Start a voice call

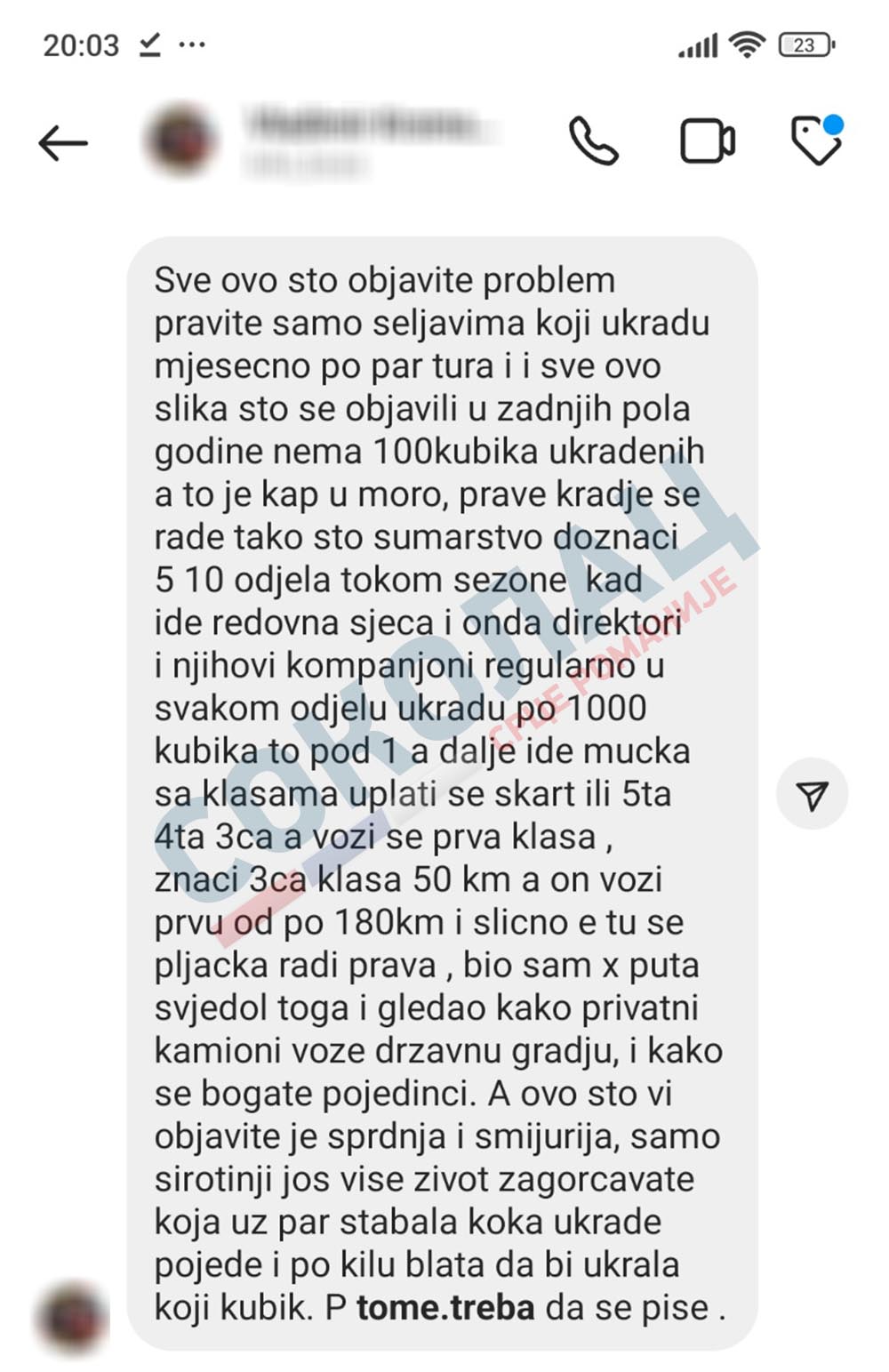click(593, 141)
